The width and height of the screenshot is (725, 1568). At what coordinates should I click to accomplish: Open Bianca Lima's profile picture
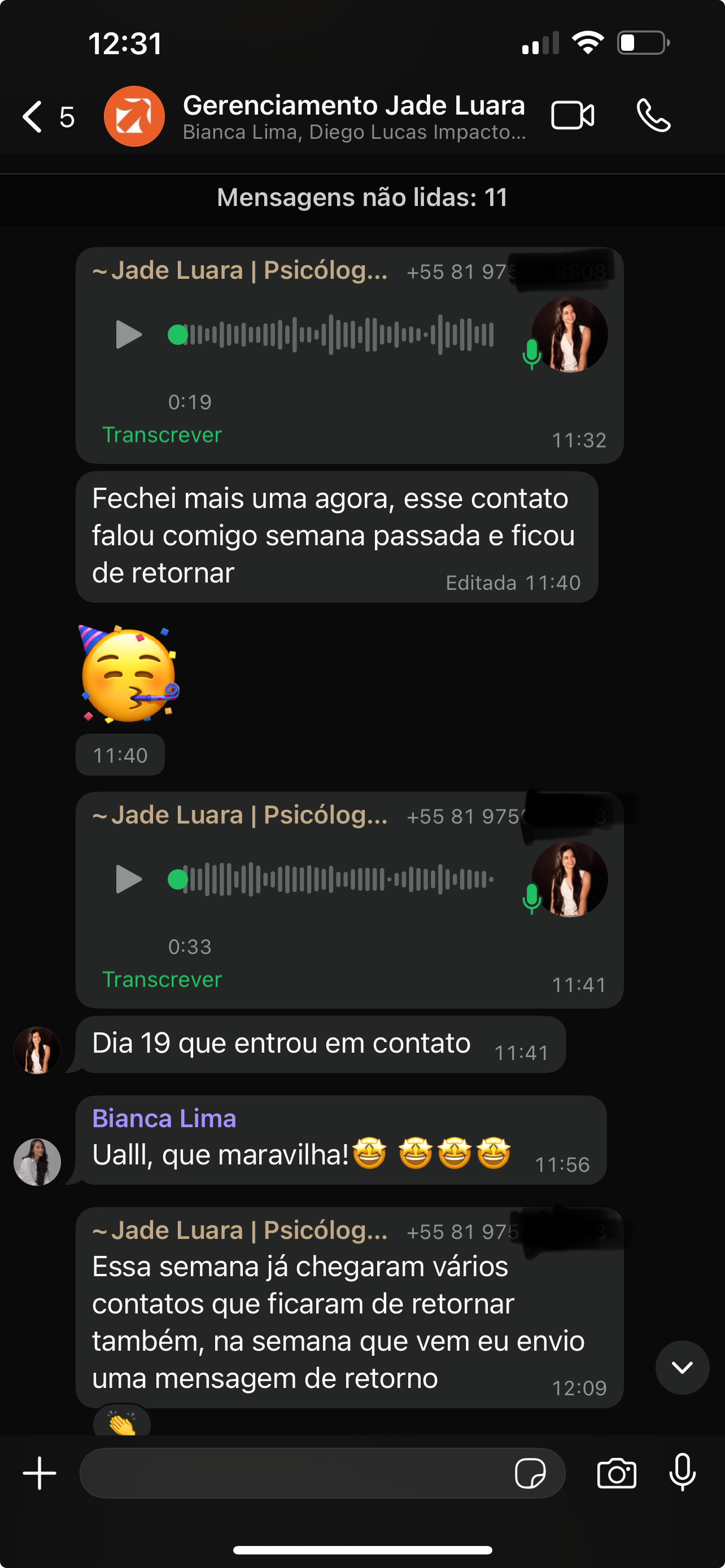pos(37,1162)
